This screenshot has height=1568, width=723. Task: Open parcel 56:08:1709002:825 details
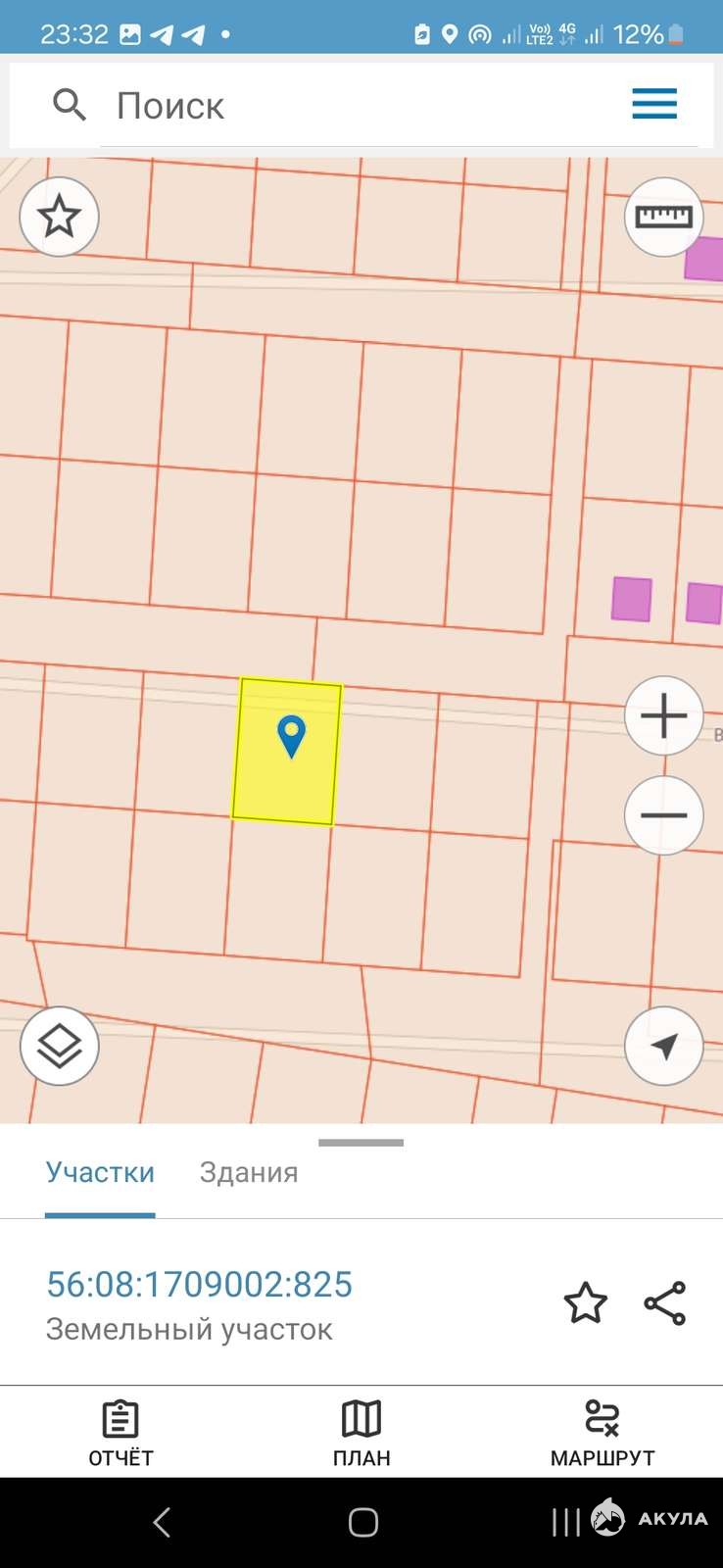[200, 1285]
